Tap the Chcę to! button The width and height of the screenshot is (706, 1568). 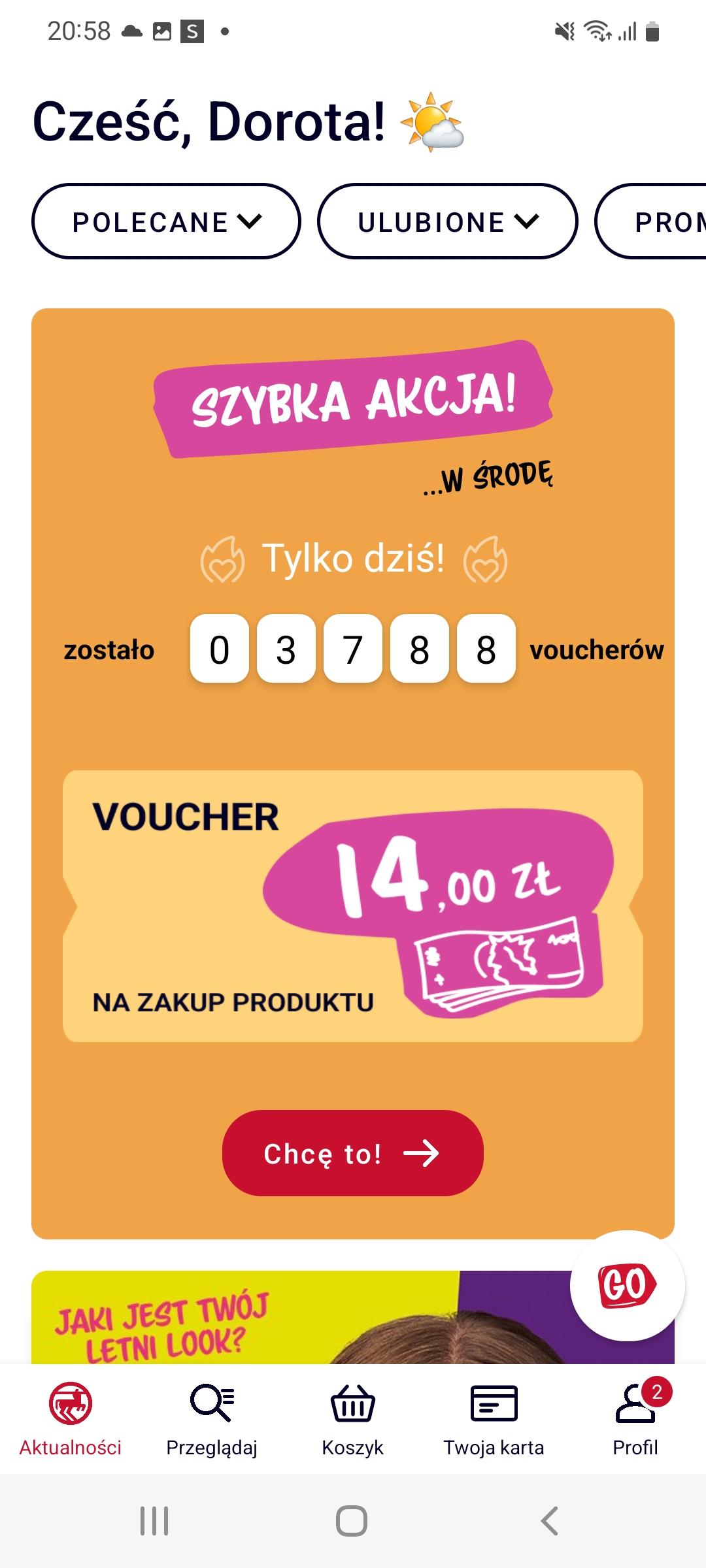tap(352, 1153)
